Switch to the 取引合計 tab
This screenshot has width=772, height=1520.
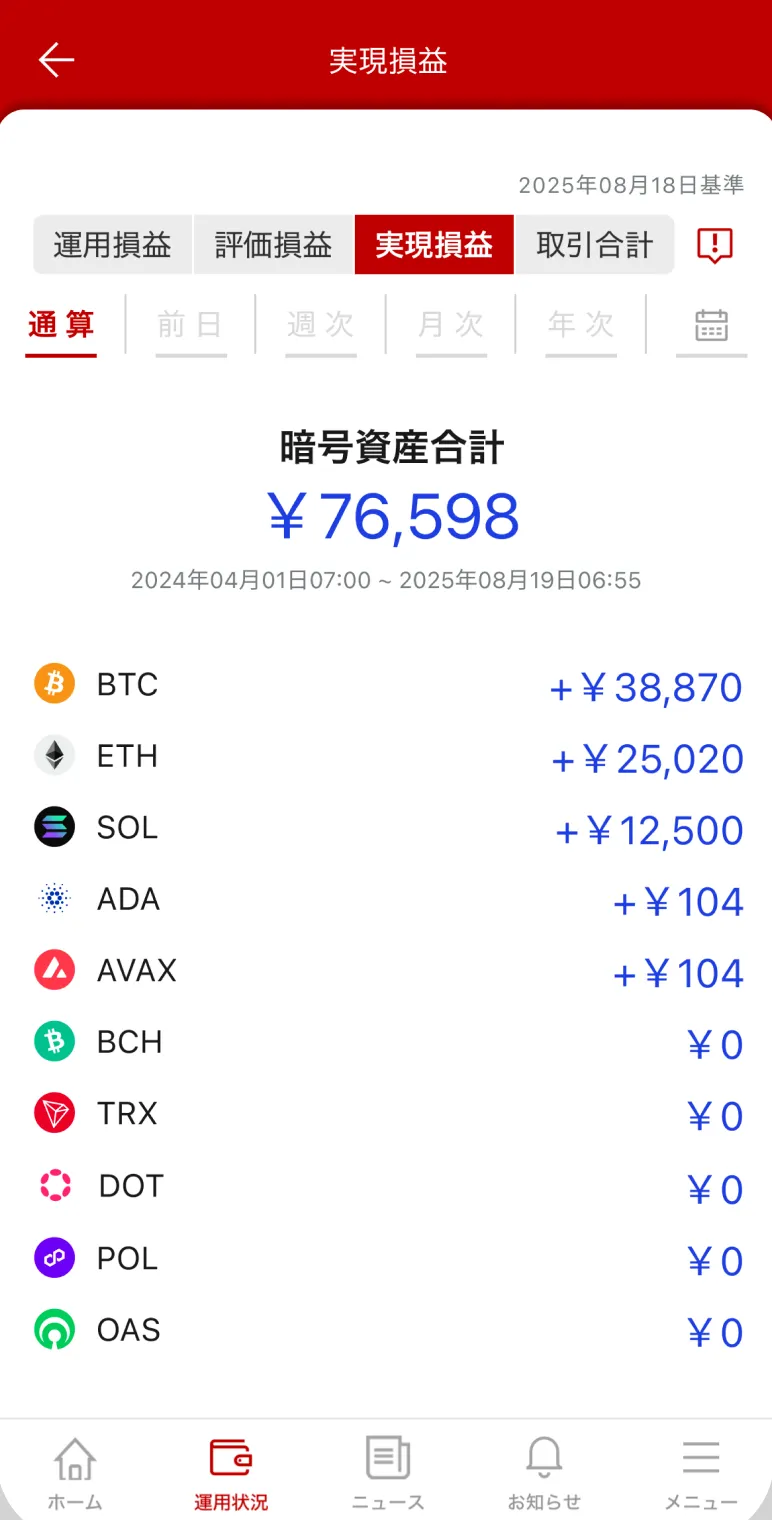pos(594,245)
